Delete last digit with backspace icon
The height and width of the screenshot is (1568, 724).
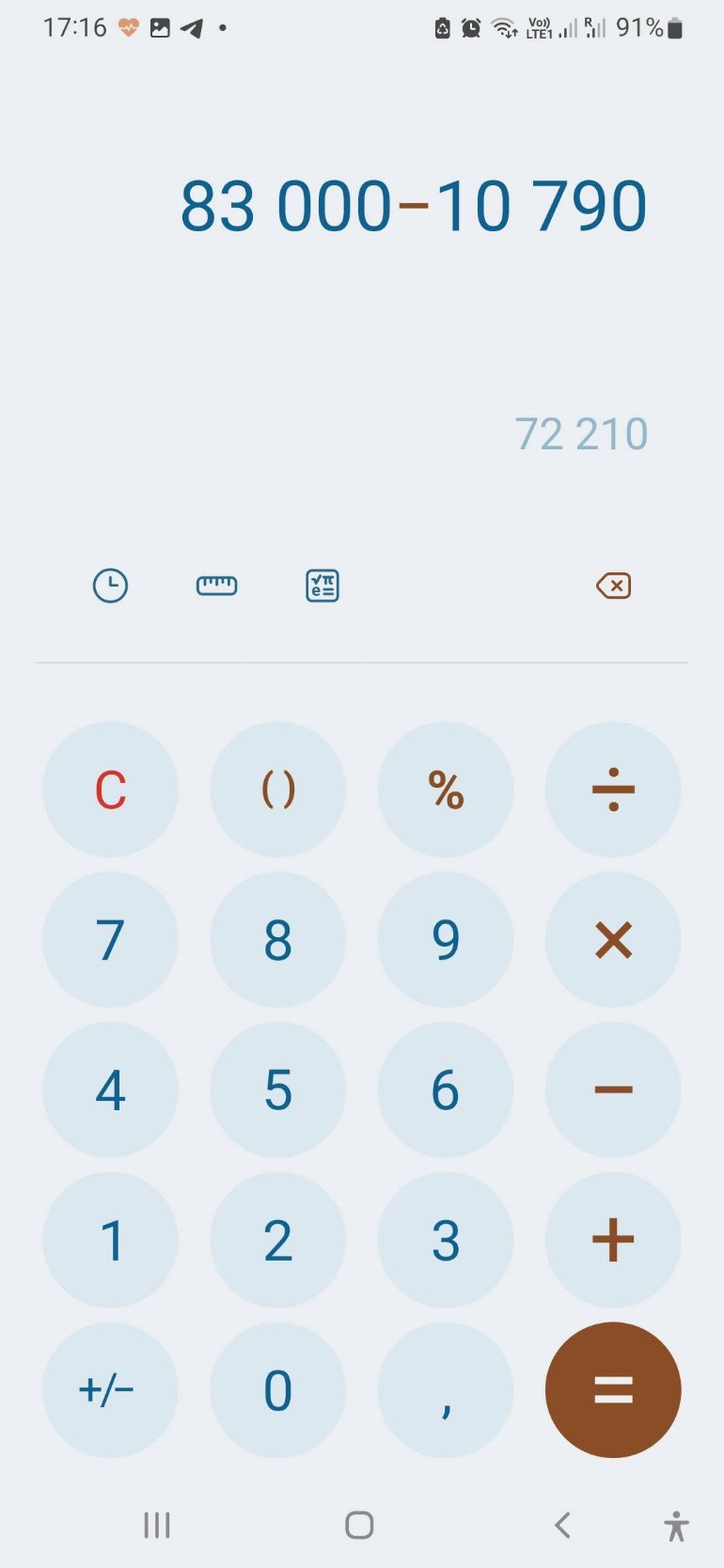613,586
